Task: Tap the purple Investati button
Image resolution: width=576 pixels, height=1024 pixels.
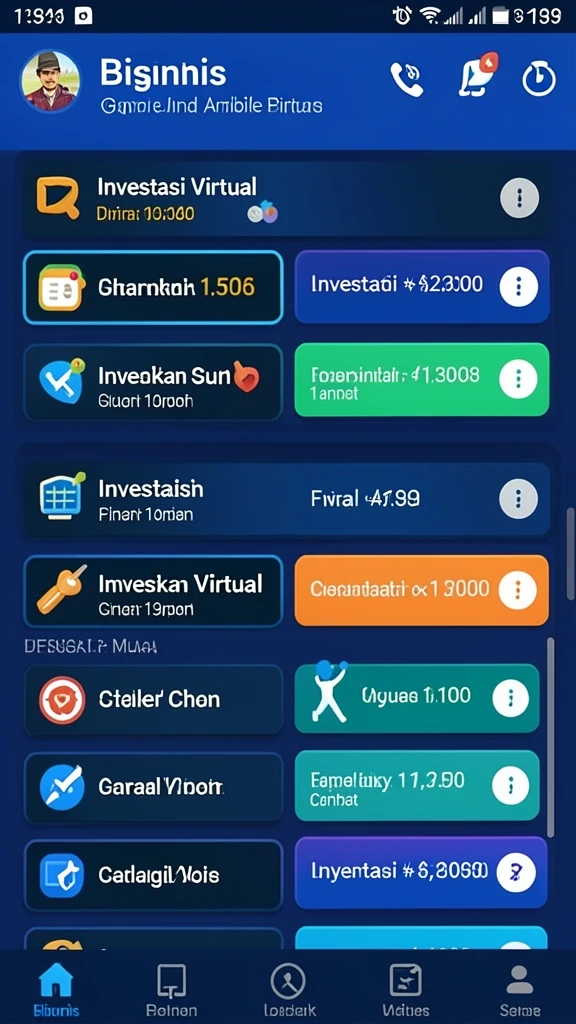Action: pos(422,286)
